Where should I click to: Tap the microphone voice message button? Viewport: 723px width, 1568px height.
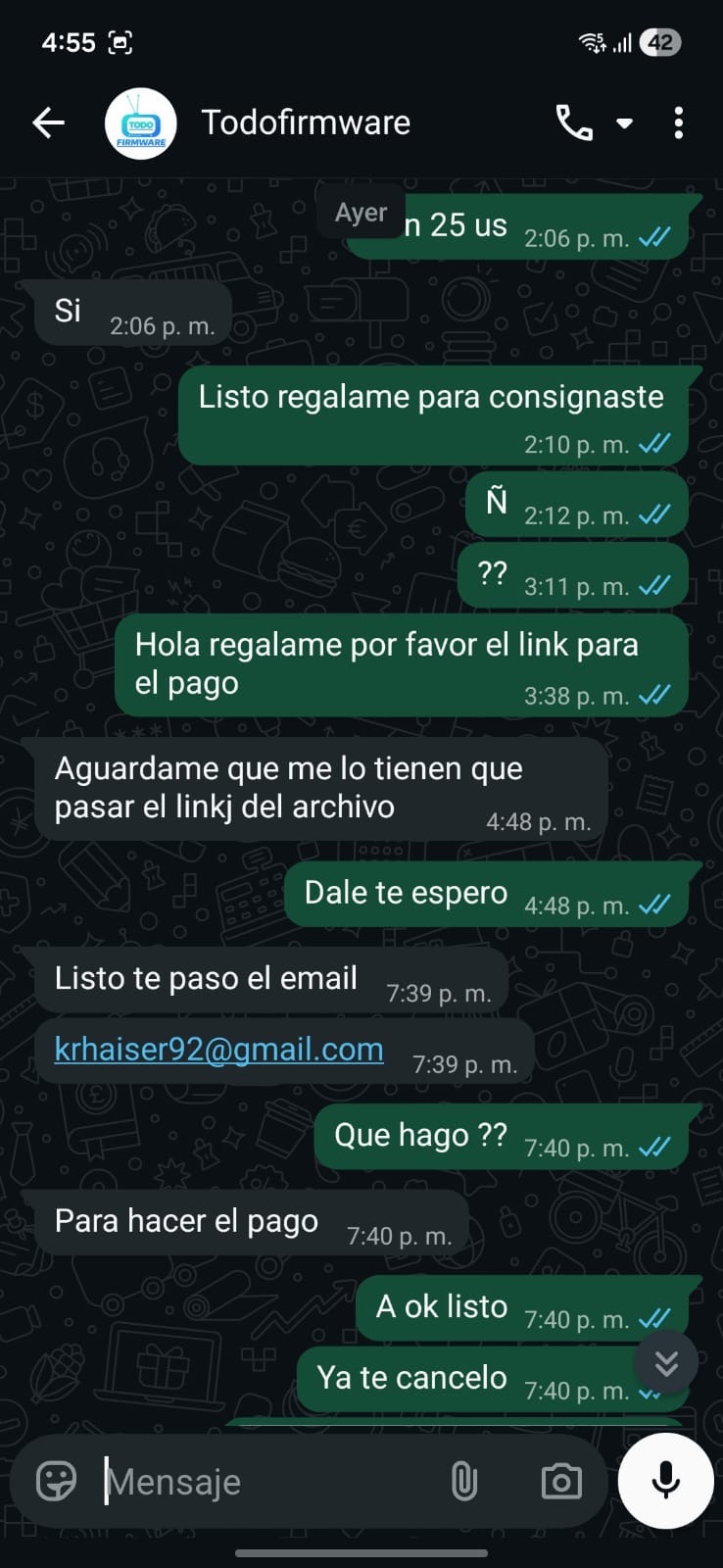666,1481
